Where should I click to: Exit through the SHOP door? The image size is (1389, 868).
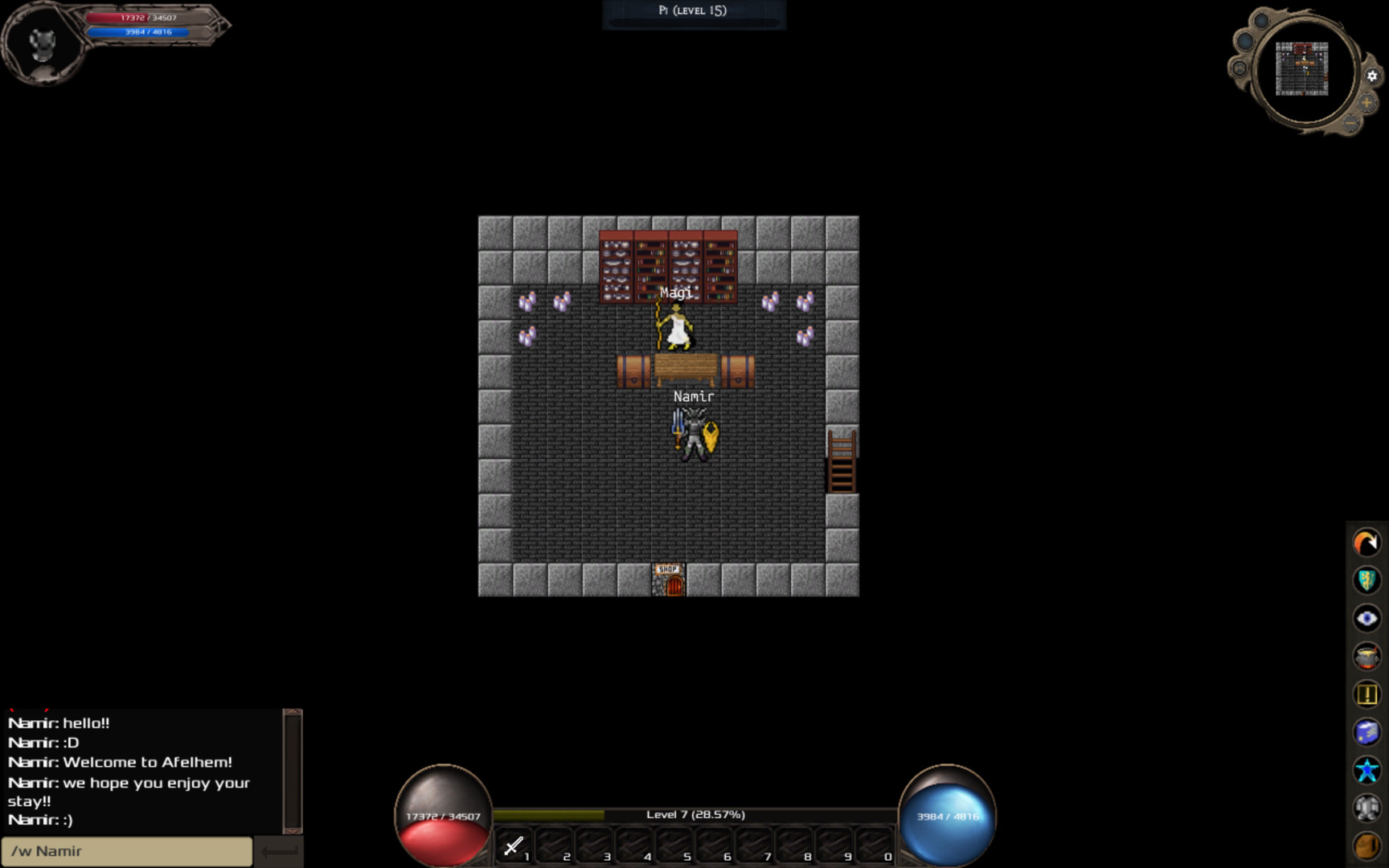coord(669,580)
